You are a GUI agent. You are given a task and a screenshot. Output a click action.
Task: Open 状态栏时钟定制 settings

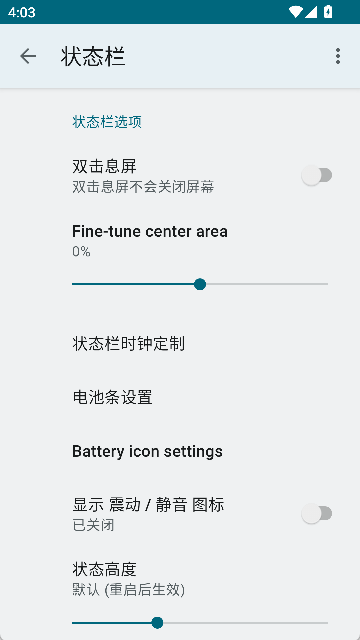[x=180, y=344]
